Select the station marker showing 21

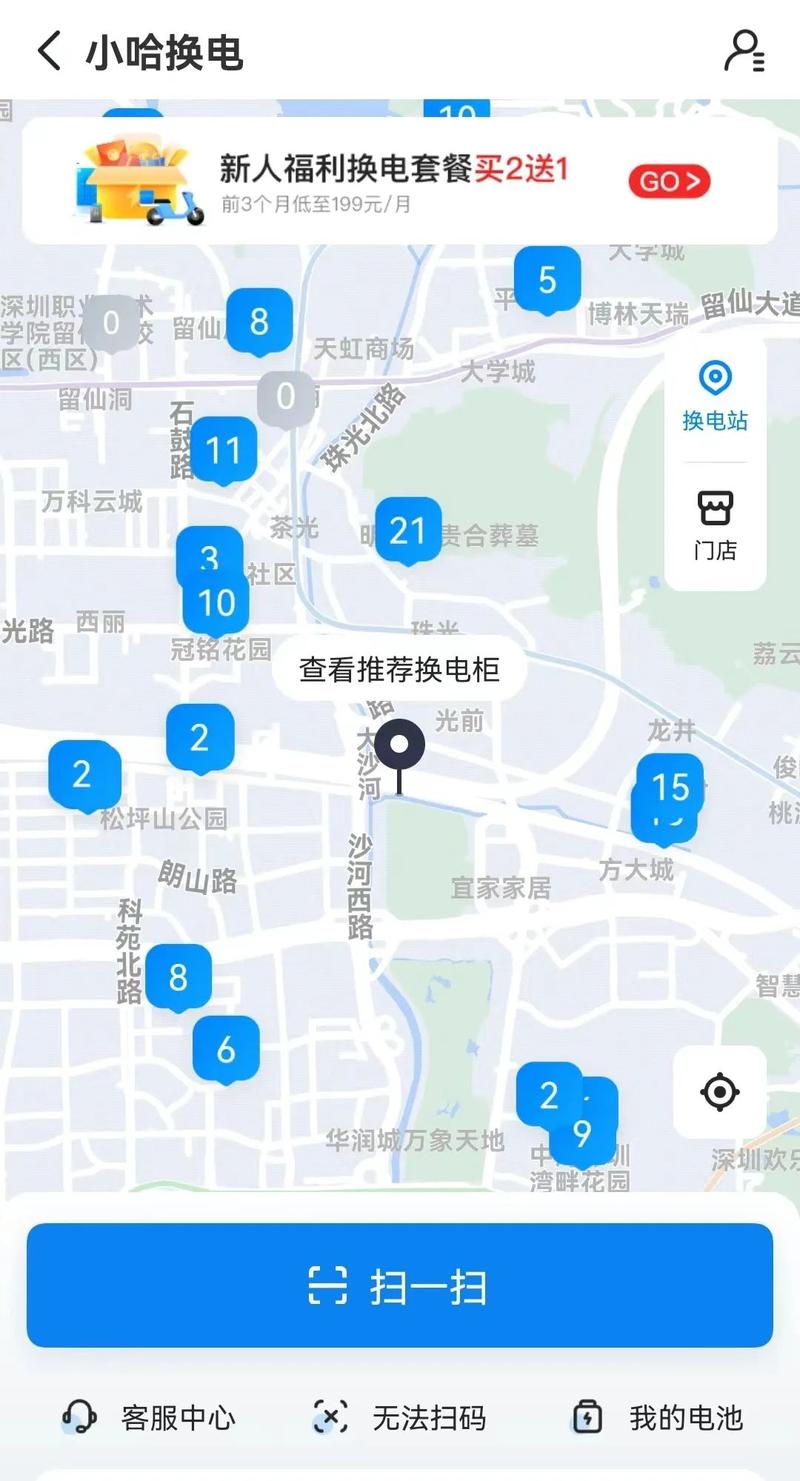[408, 531]
